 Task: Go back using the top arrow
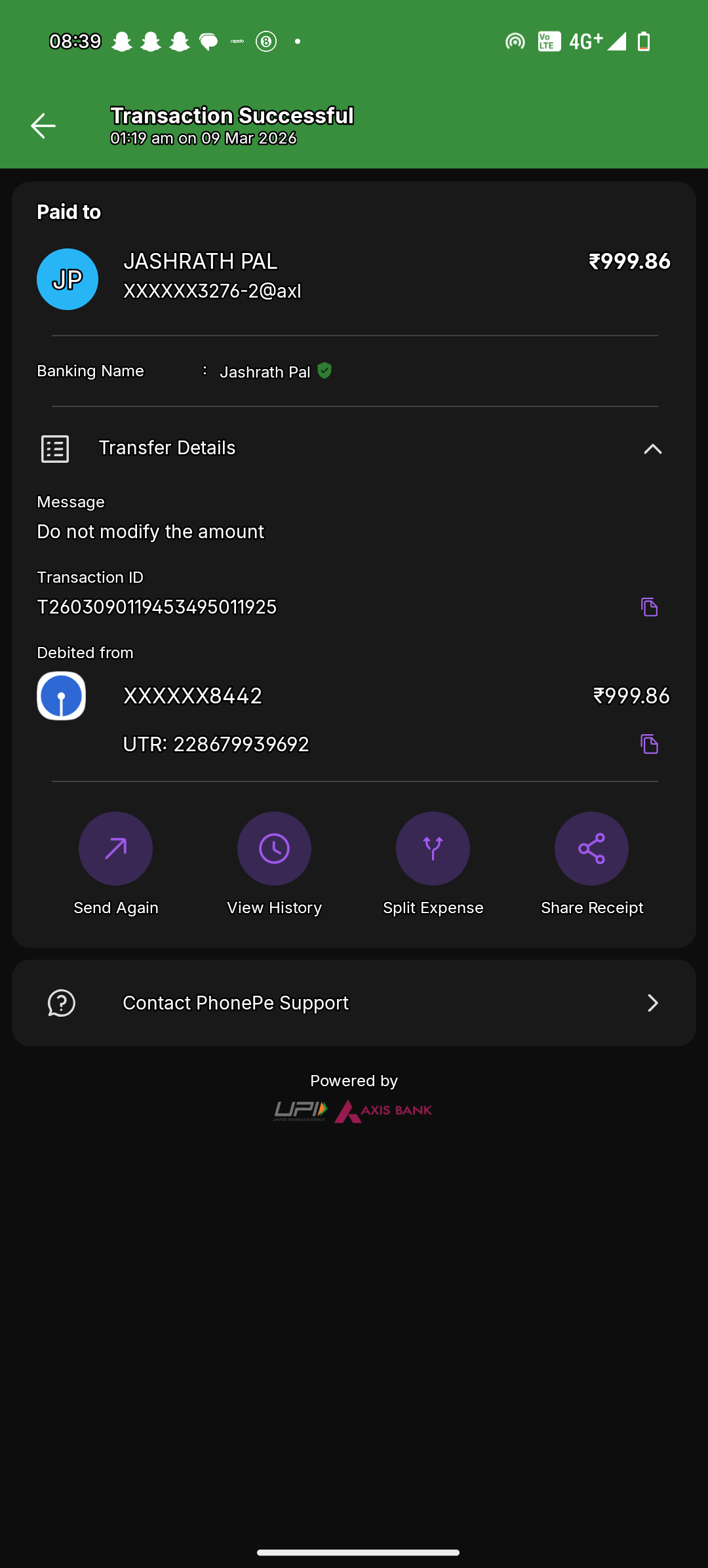click(43, 126)
